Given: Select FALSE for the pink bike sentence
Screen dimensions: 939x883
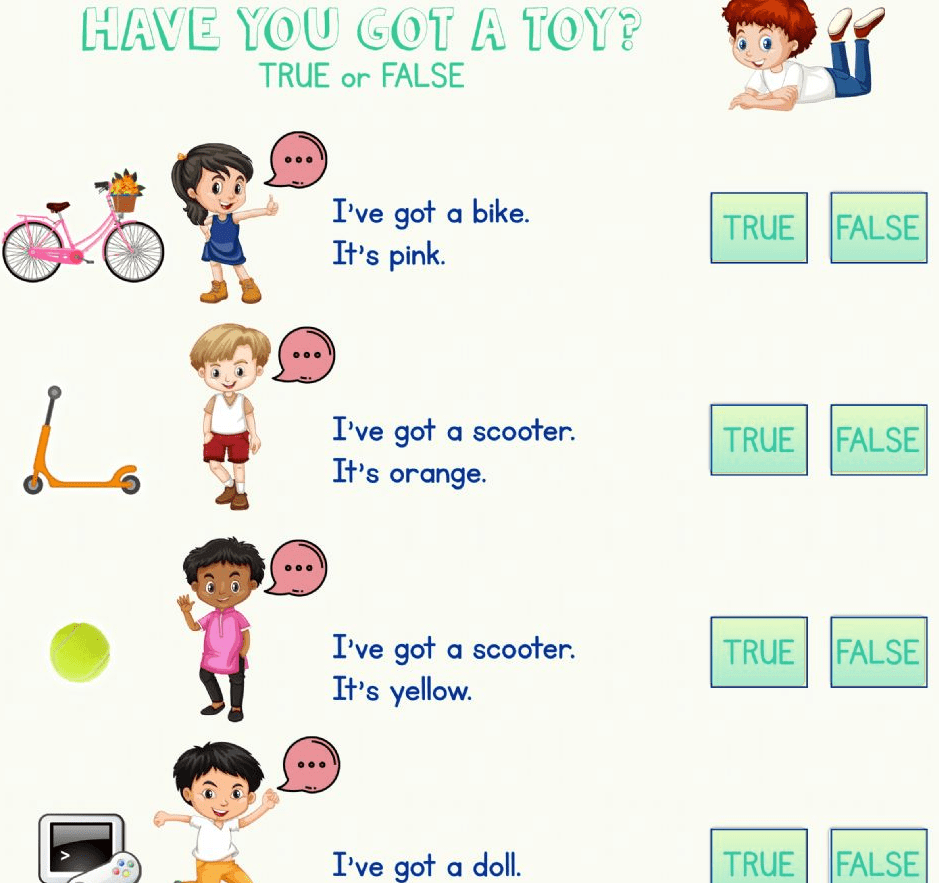Looking at the screenshot, I should pos(878,228).
